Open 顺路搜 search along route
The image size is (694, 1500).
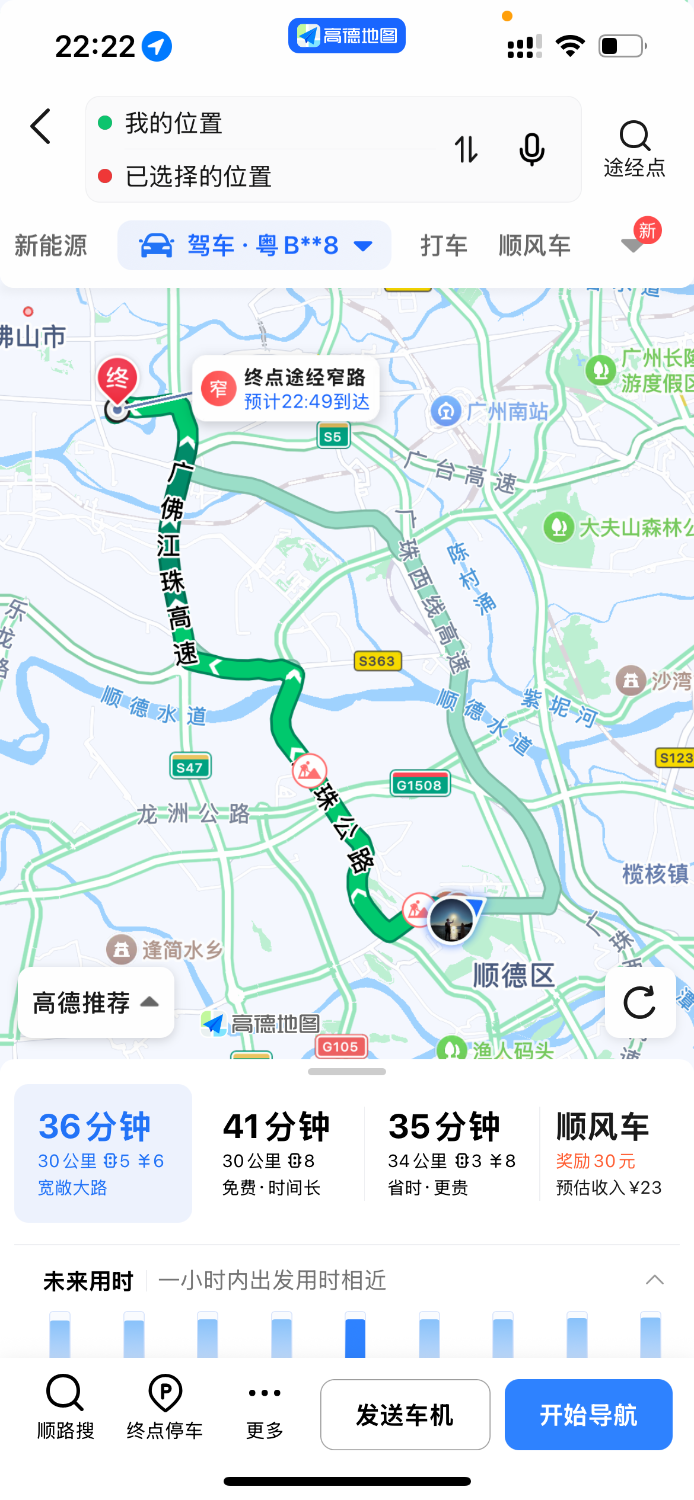(x=65, y=1407)
